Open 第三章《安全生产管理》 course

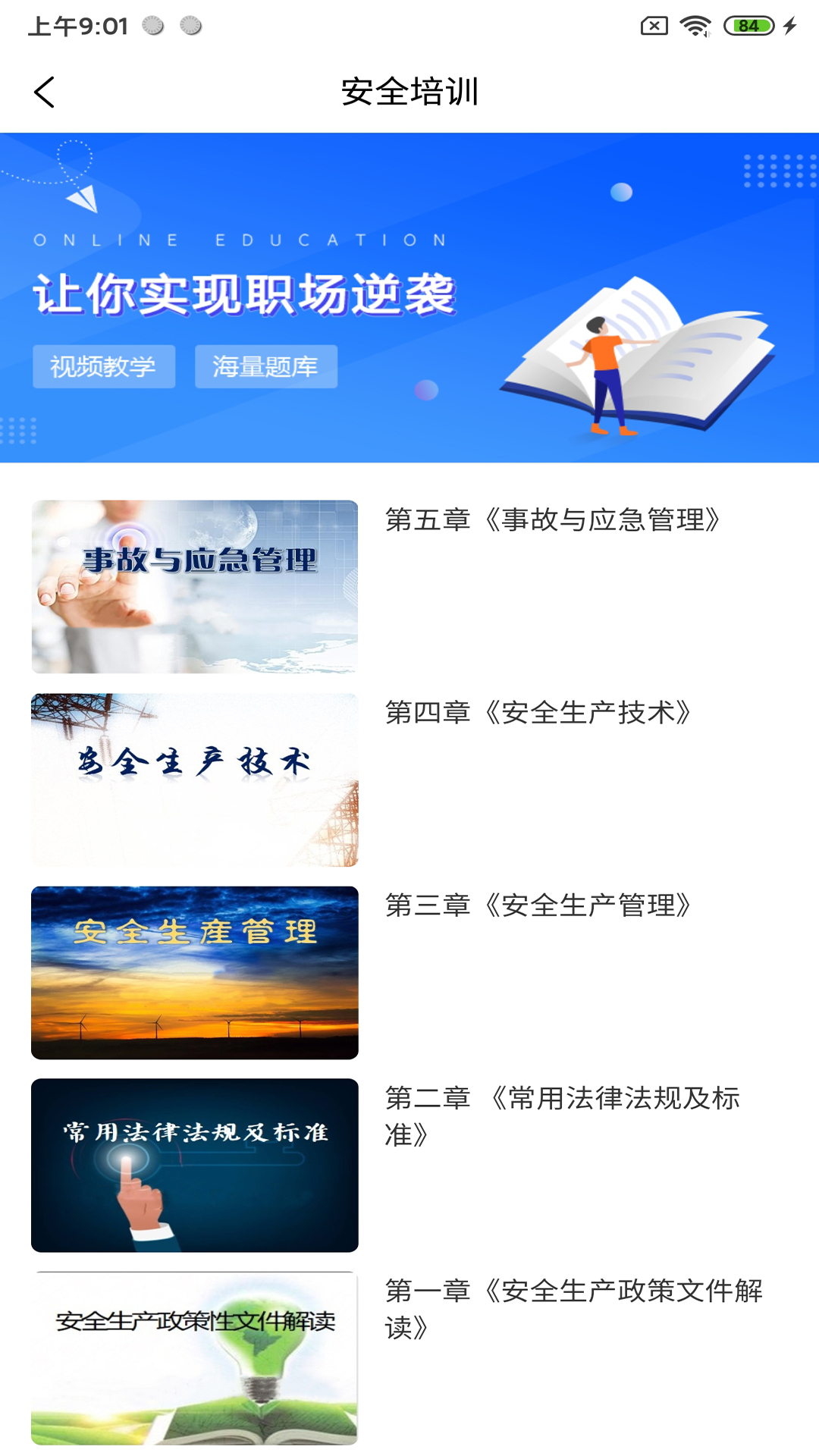(x=538, y=905)
